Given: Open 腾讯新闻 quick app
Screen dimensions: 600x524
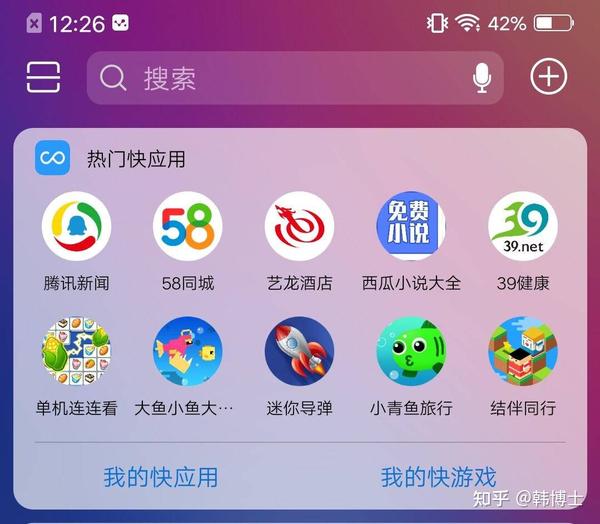Looking at the screenshot, I should coord(76,228).
